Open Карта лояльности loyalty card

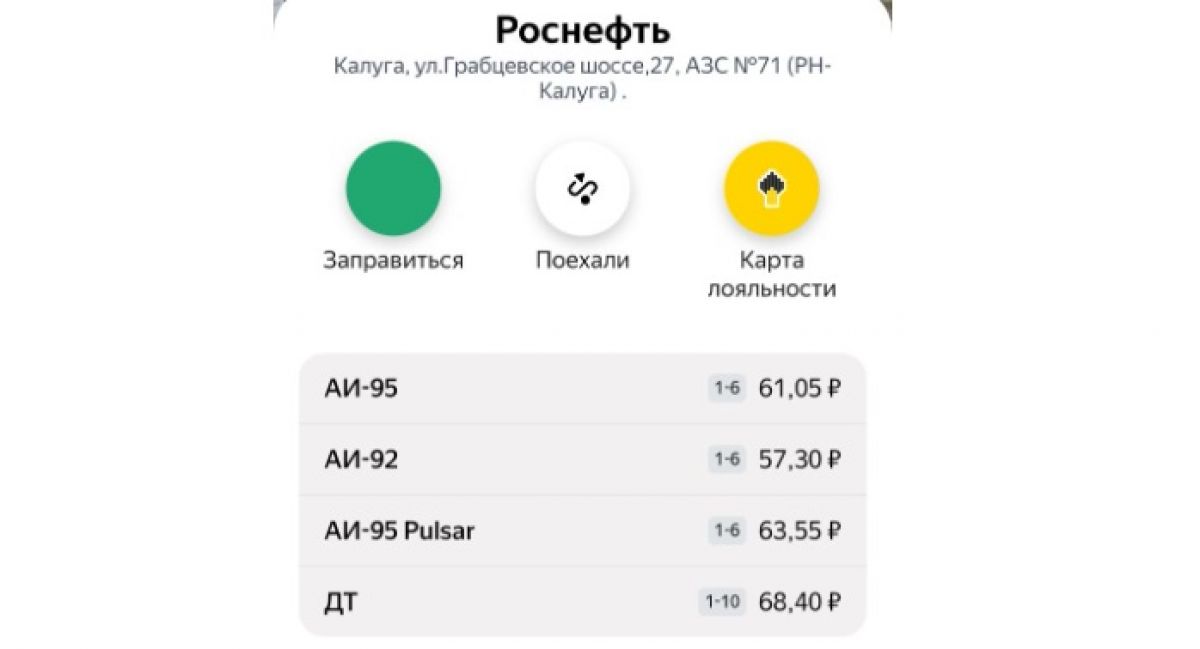point(771,189)
